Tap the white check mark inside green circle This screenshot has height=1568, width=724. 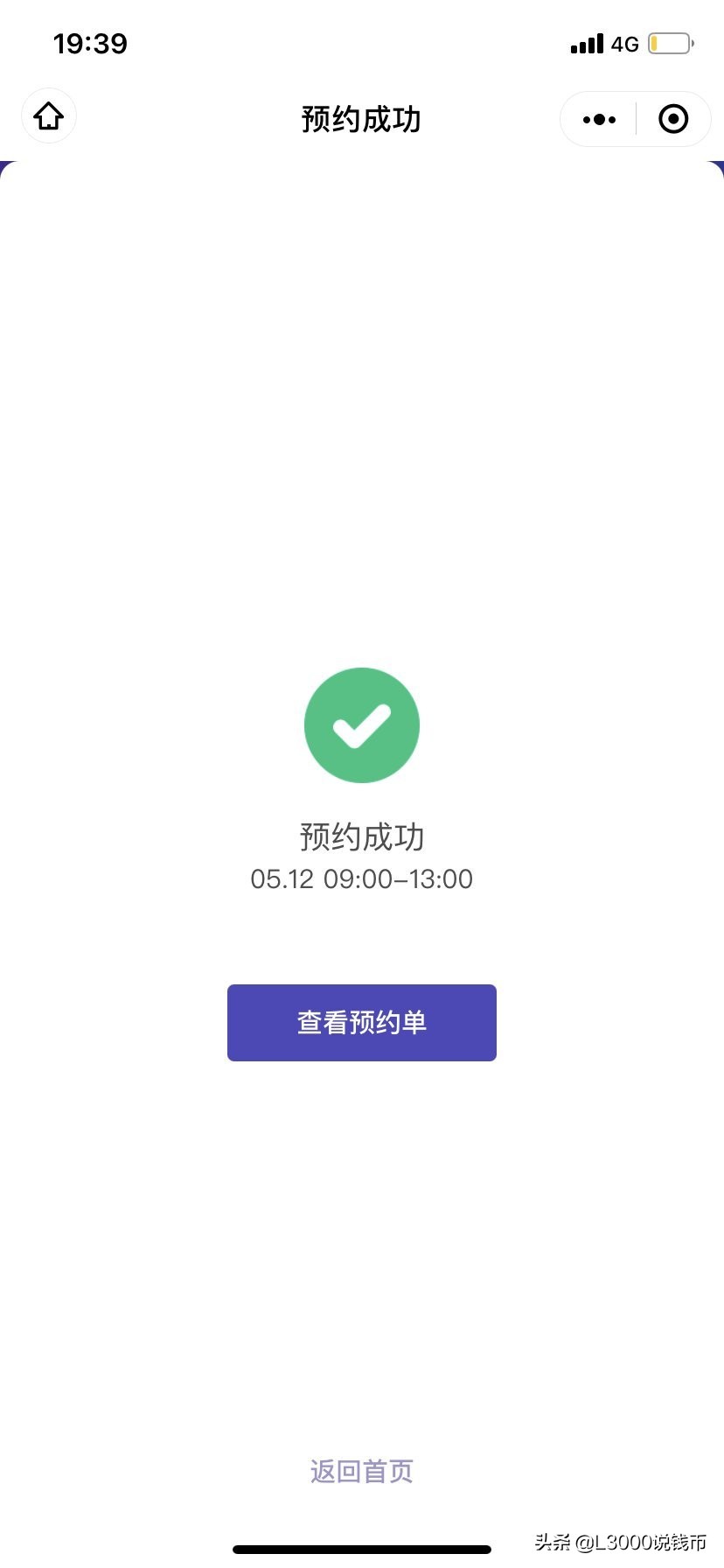pos(362,724)
